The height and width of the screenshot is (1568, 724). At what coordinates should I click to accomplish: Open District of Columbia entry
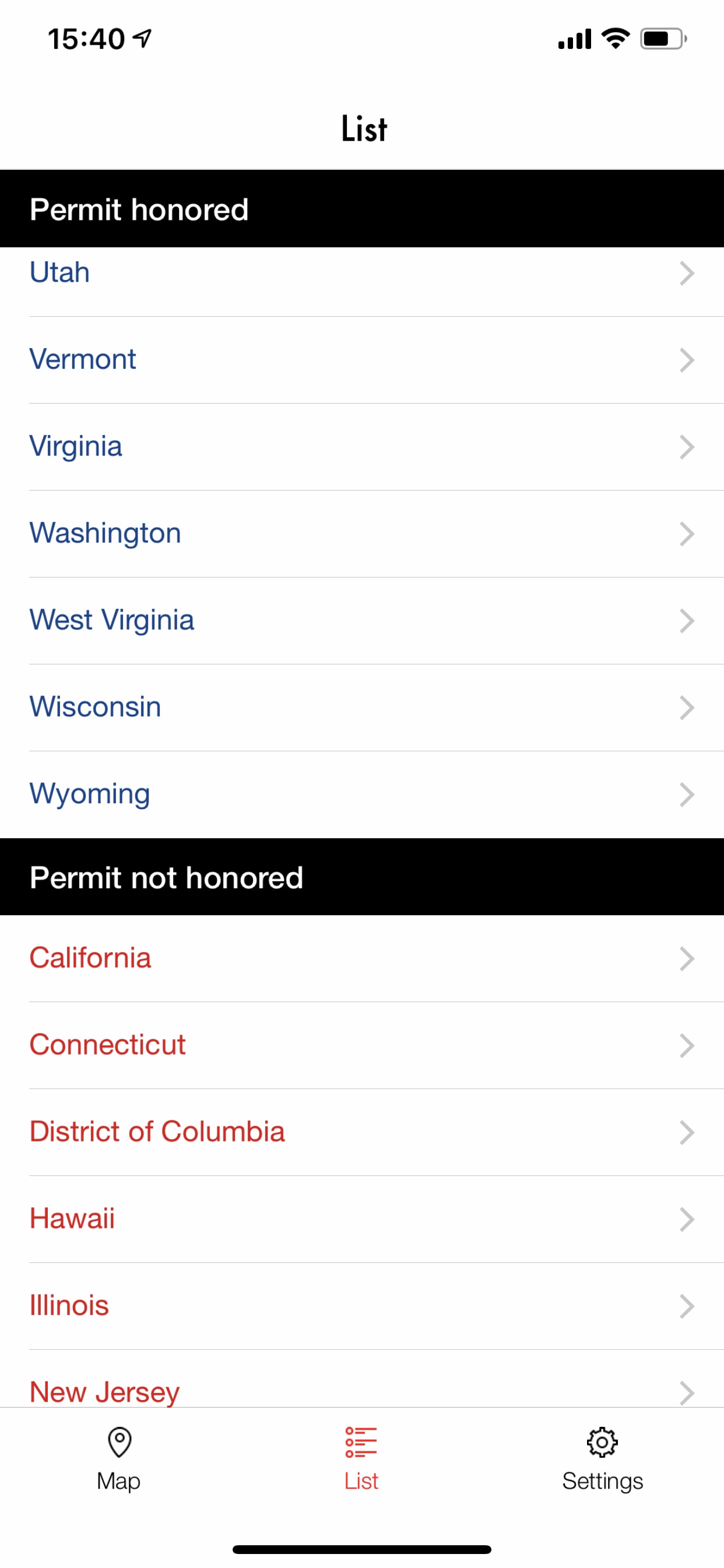point(362,1133)
